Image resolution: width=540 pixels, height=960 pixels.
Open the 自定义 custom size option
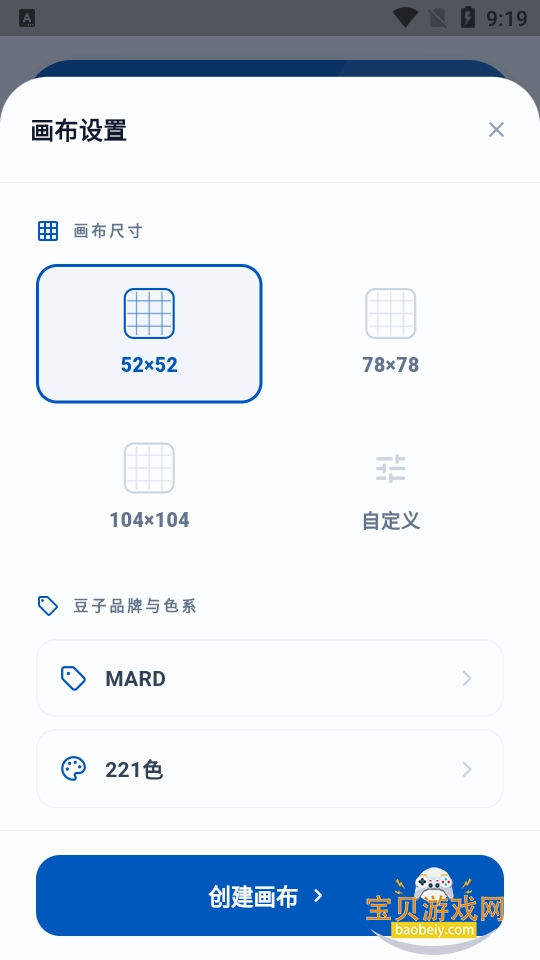point(391,488)
